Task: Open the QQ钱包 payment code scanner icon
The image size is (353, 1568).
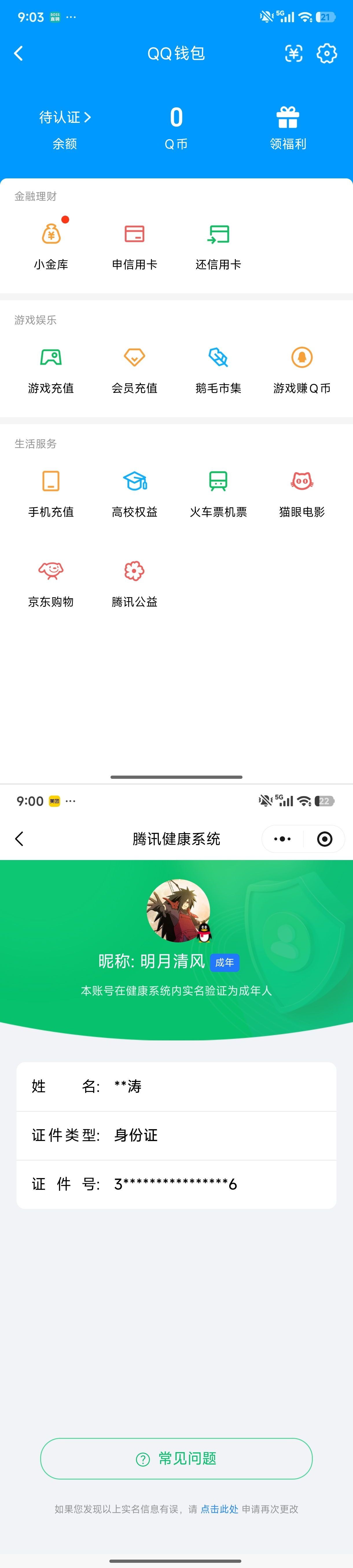Action: [294, 53]
